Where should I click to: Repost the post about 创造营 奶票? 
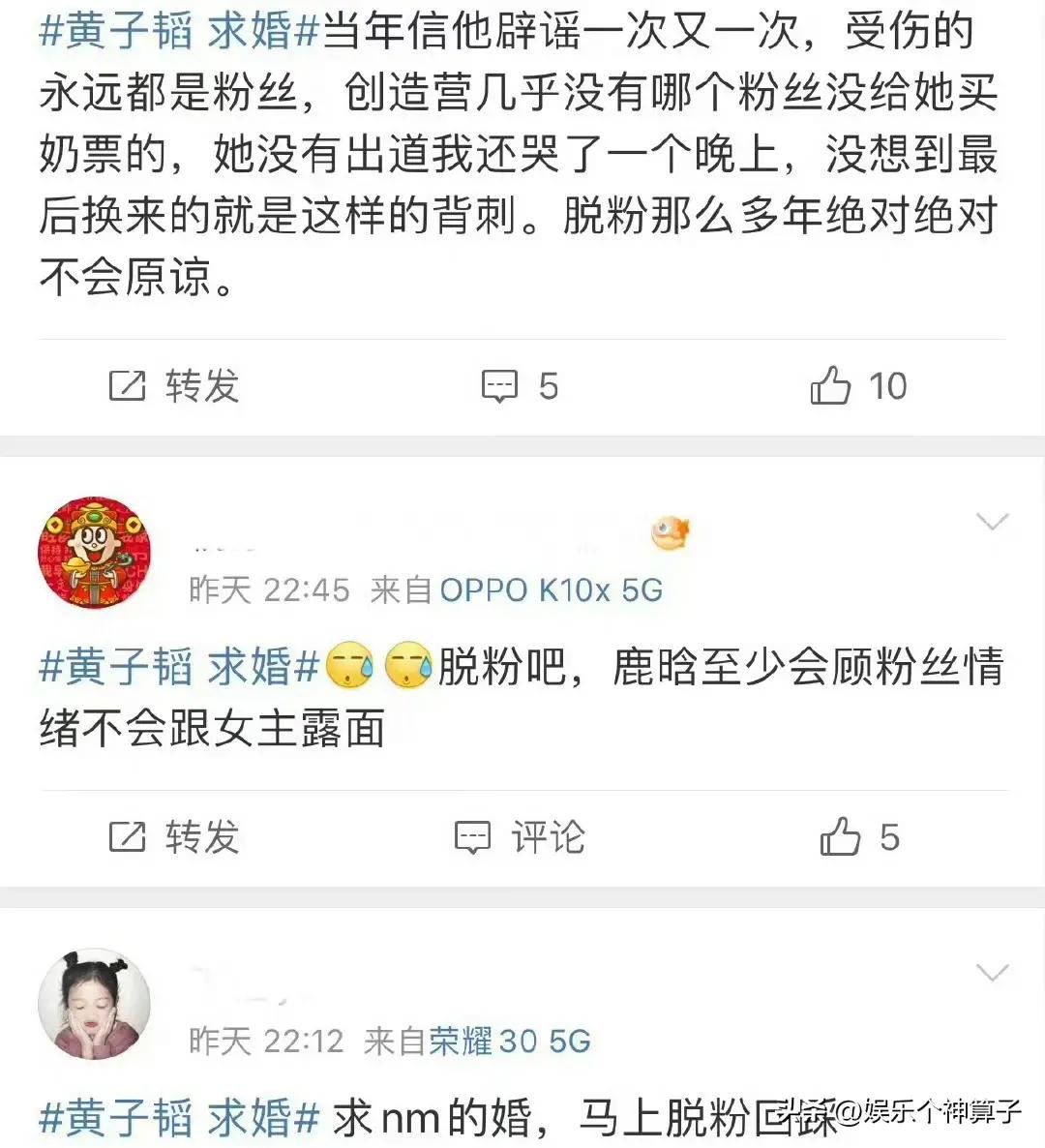point(174,386)
